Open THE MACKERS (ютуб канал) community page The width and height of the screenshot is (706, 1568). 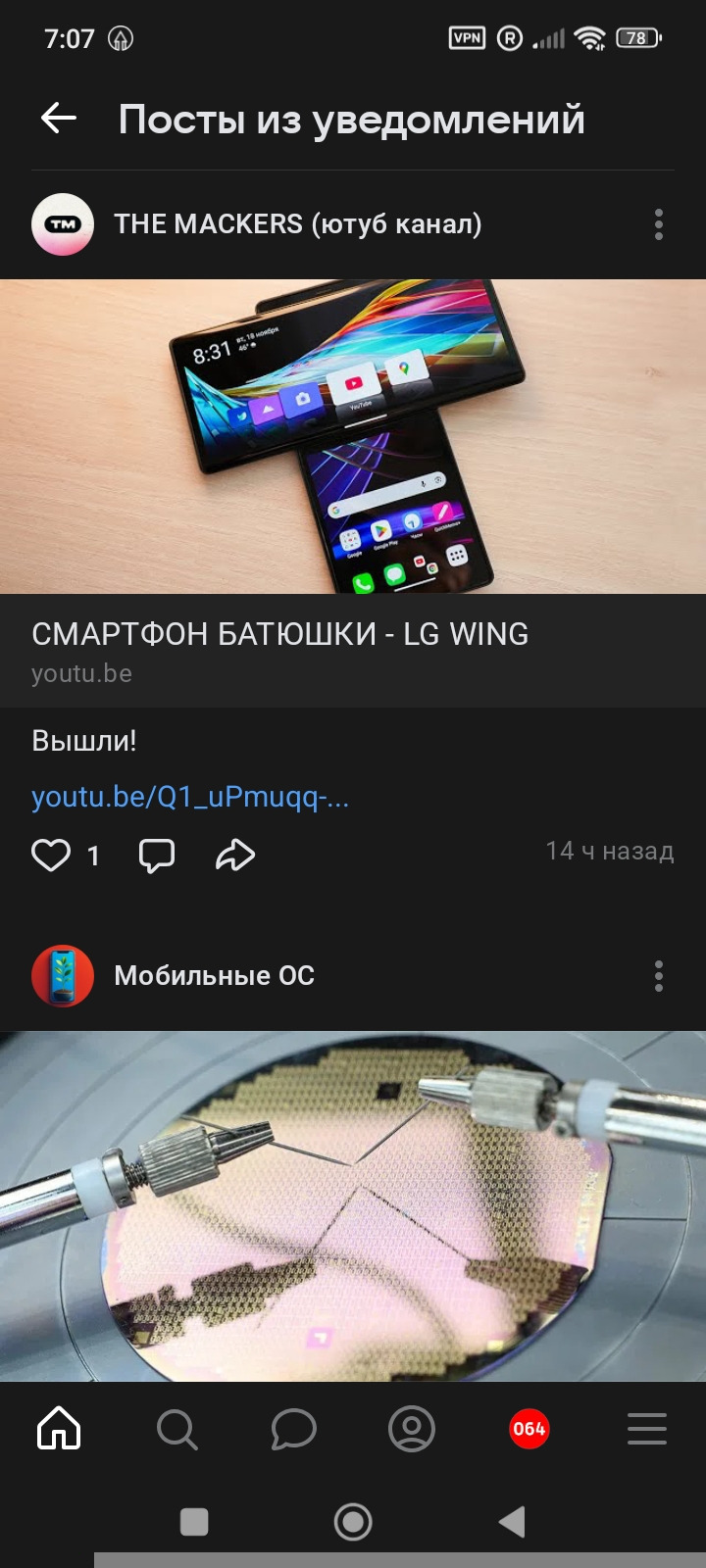(297, 224)
